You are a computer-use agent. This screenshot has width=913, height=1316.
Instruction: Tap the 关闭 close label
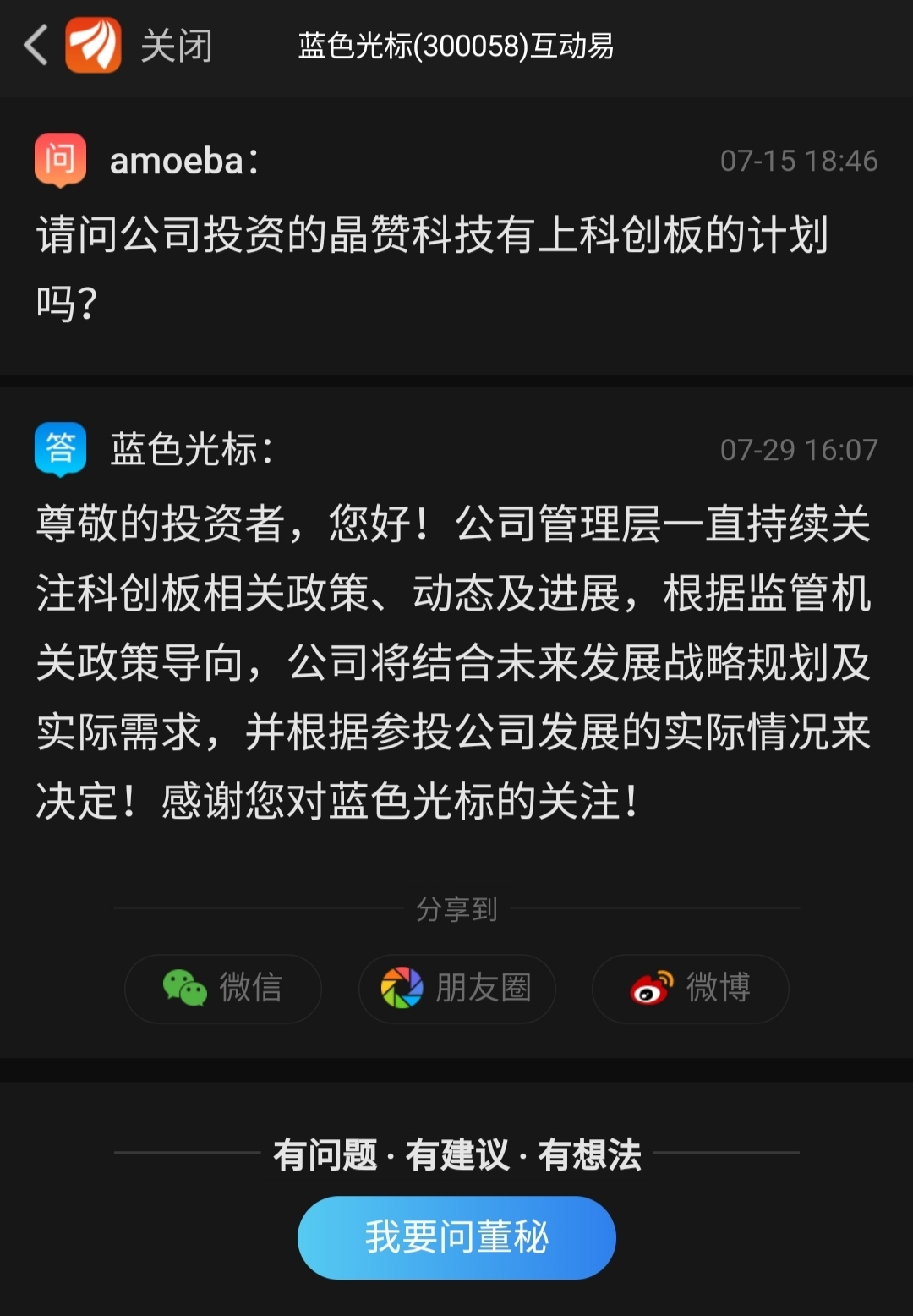tap(180, 48)
